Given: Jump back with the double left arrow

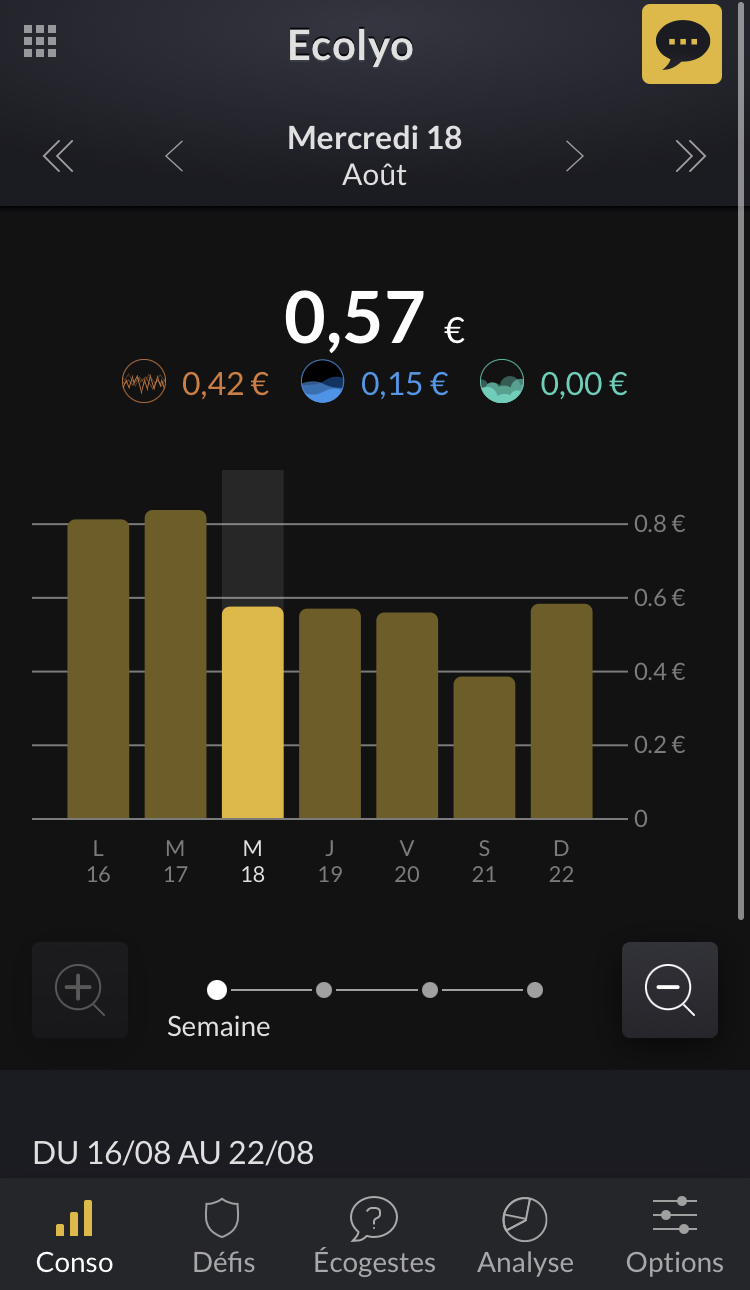Looking at the screenshot, I should click(x=58, y=156).
